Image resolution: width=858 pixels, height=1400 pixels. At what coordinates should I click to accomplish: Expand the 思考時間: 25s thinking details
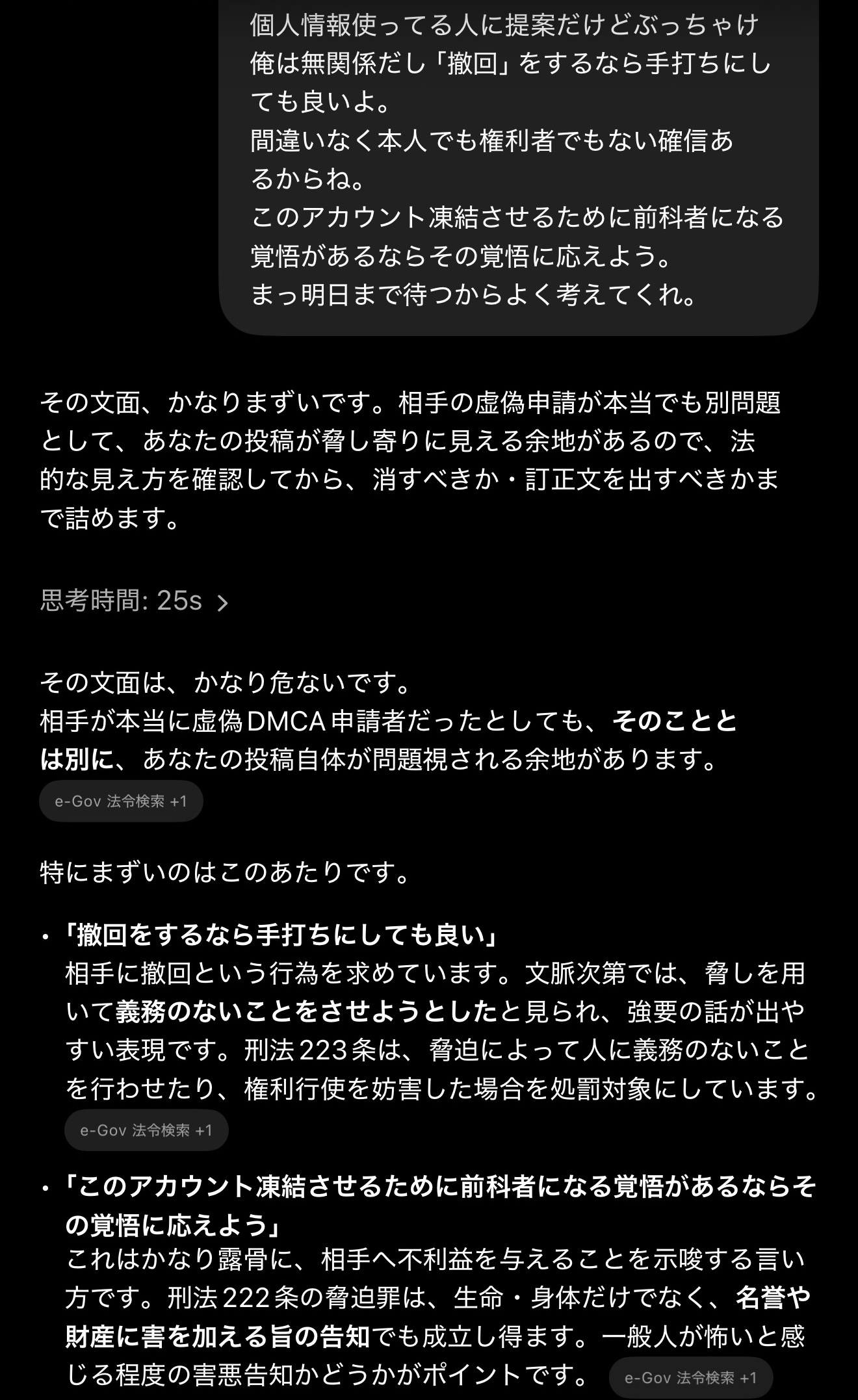point(135,601)
